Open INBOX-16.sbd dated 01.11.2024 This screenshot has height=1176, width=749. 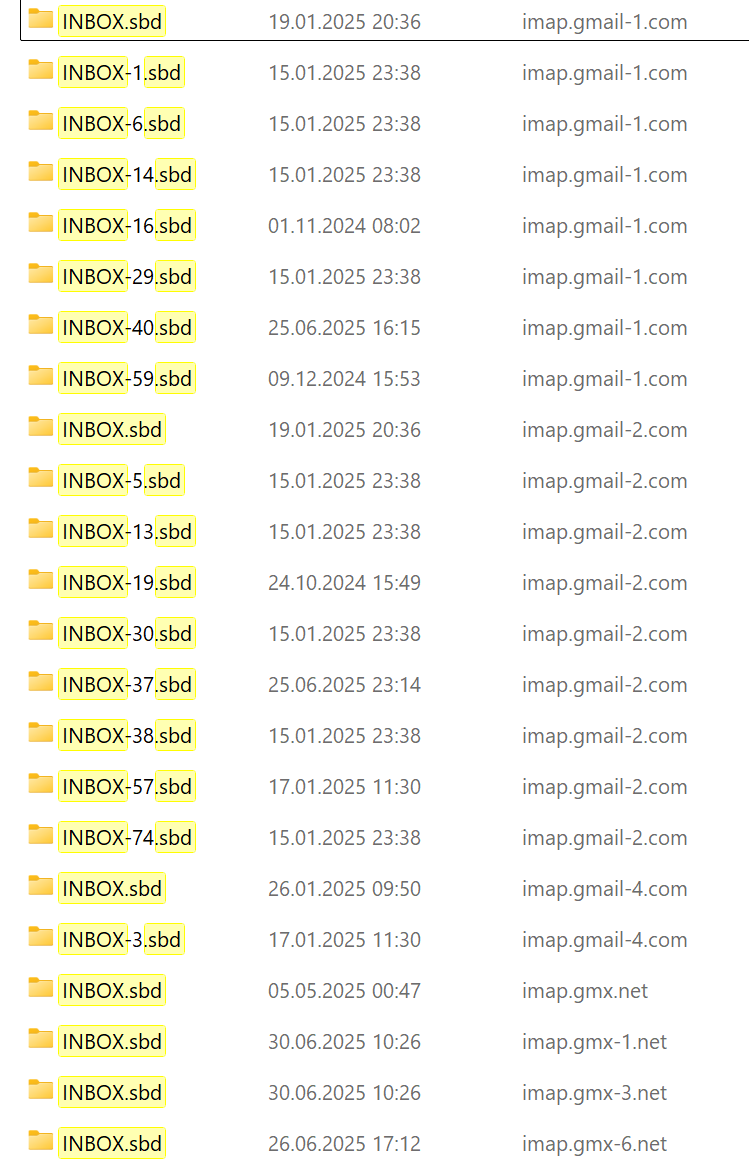tap(126, 226)
